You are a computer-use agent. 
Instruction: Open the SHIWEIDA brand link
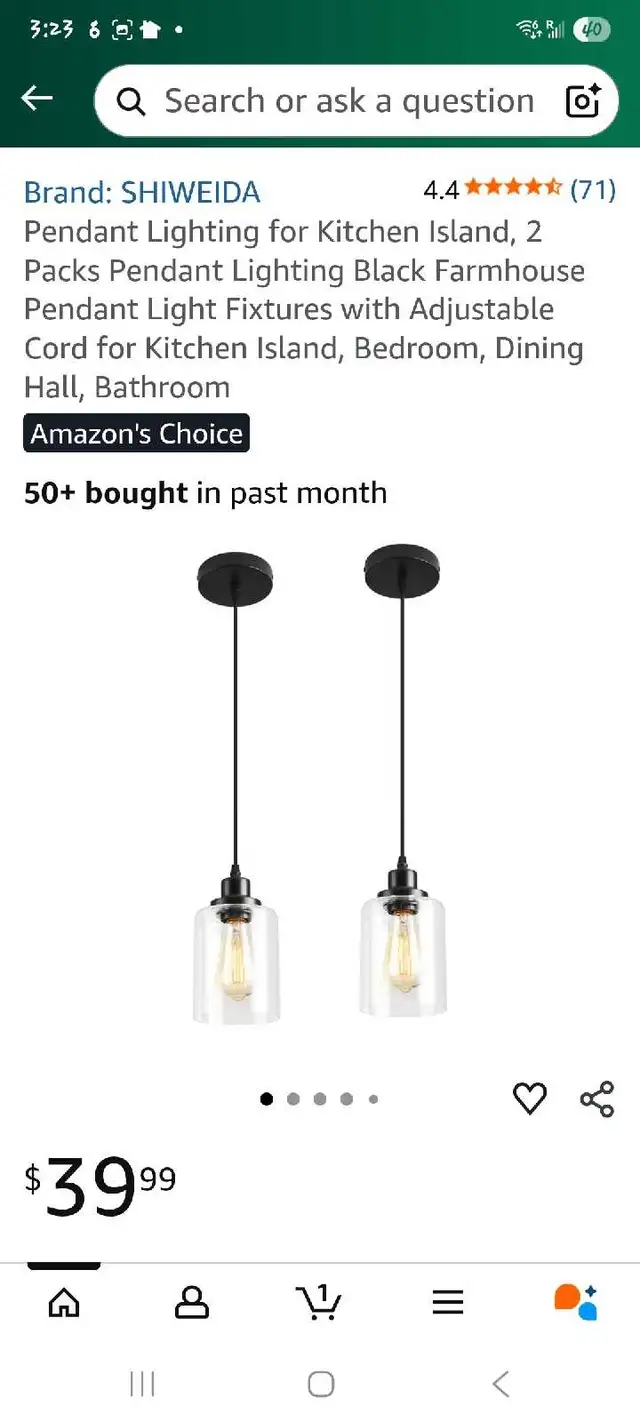coord(142,191)
